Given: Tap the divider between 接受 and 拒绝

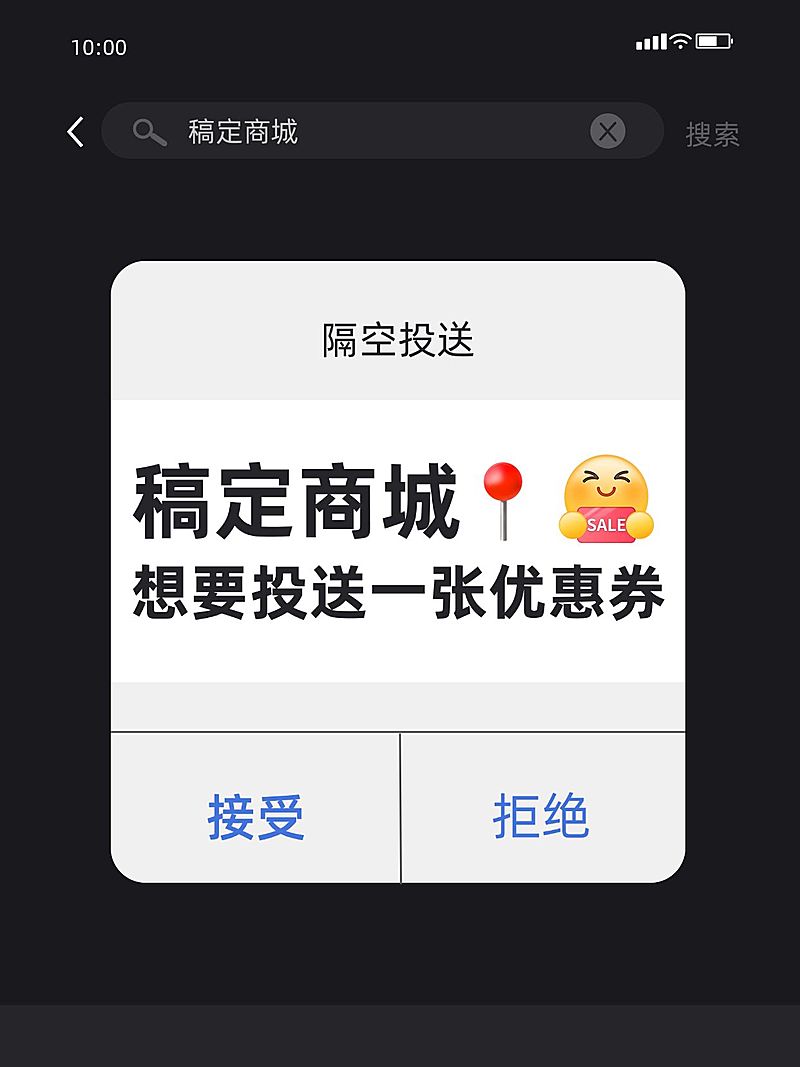Looking at the screenshot, I should coord(400,810).
